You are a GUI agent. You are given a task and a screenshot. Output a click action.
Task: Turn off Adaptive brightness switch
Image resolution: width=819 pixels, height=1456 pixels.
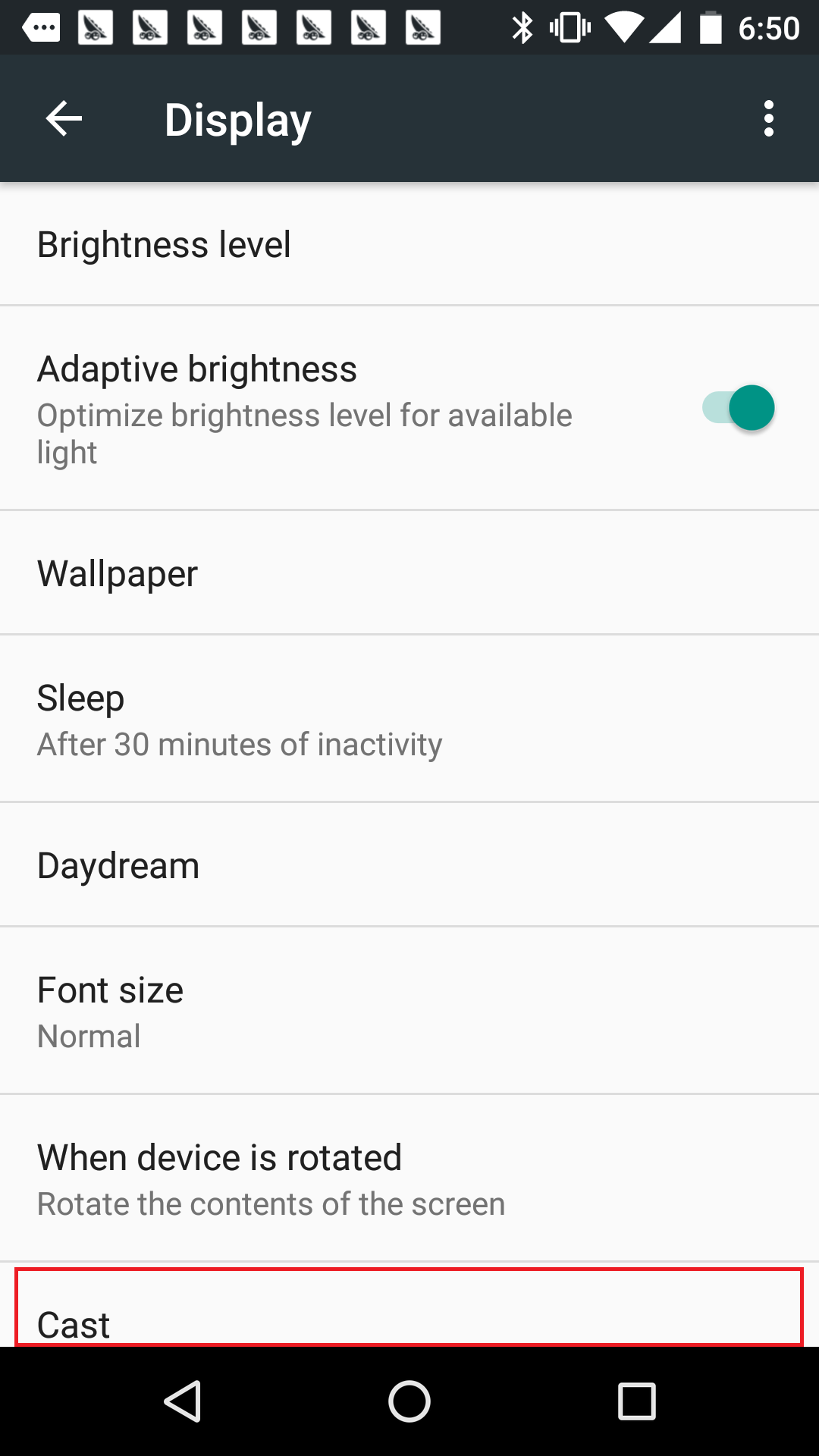[x=739, y=408]
